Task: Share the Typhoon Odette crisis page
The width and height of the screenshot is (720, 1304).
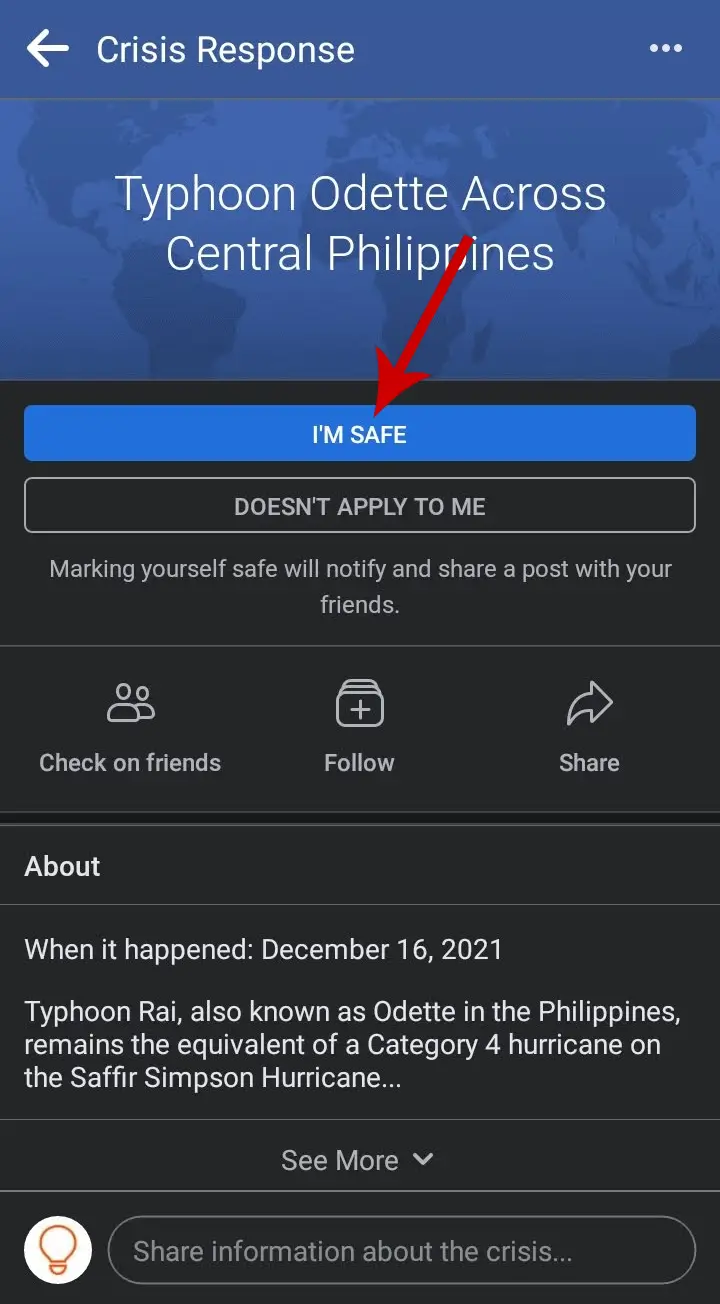Action: coord(589,727)
